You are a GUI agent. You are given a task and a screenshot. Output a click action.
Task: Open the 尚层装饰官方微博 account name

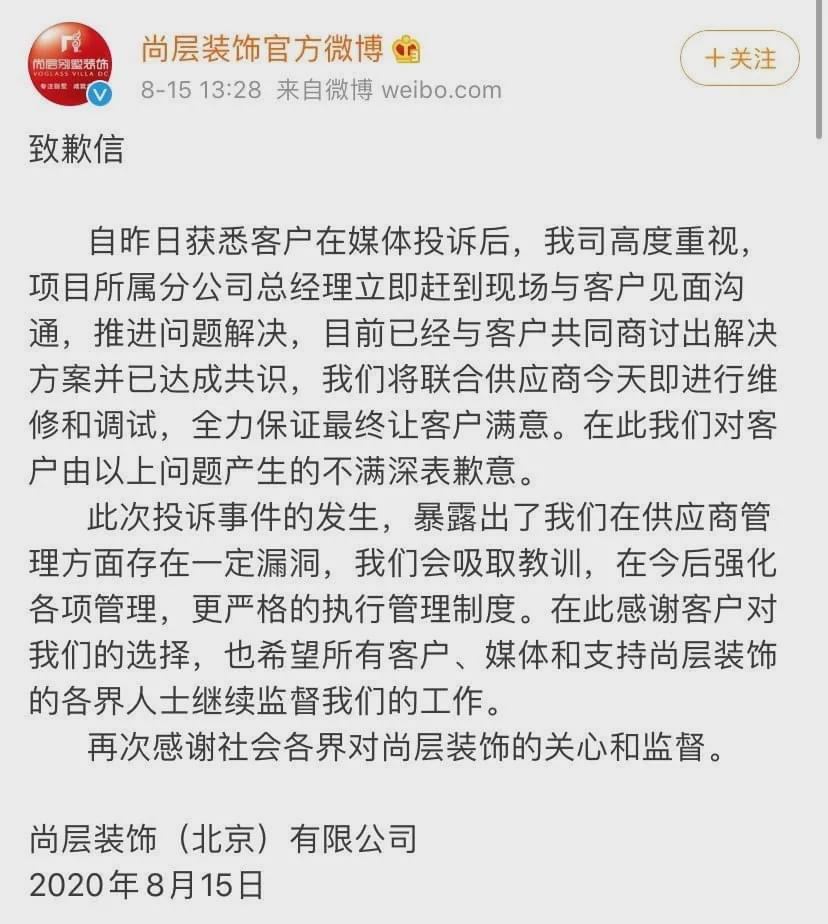click(262, 46)
